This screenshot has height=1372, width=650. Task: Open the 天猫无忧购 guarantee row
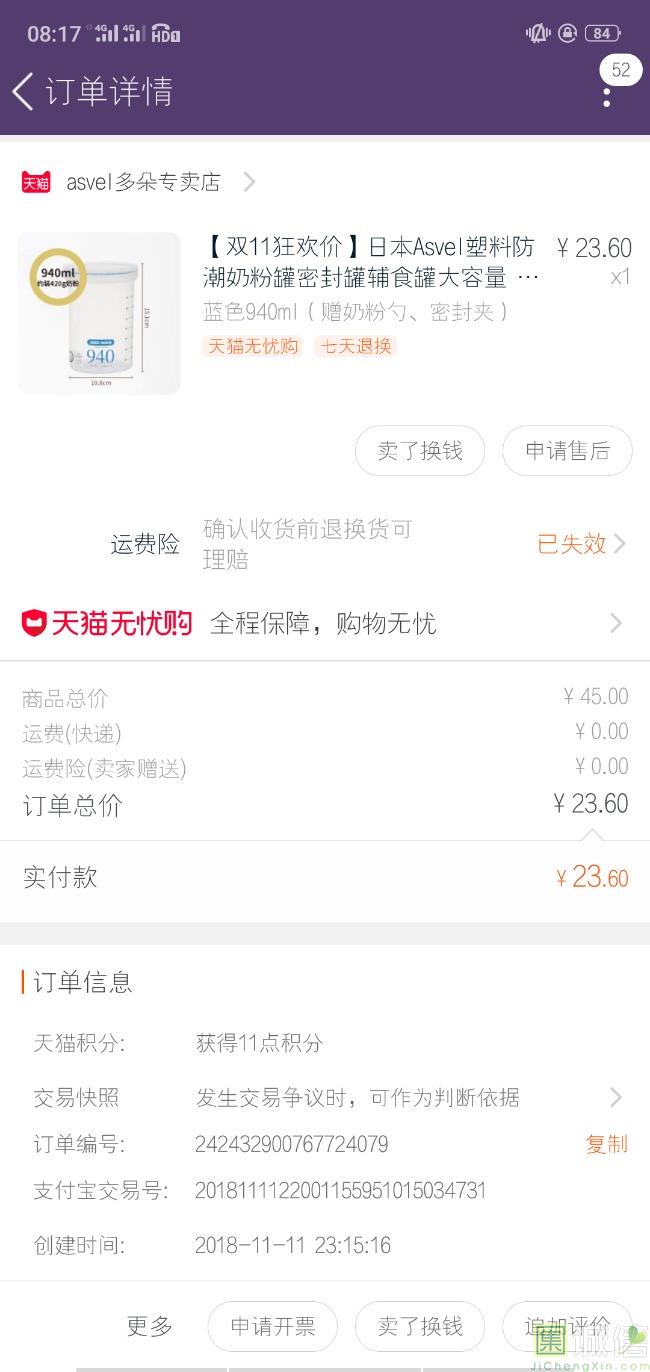coord(324,624)
